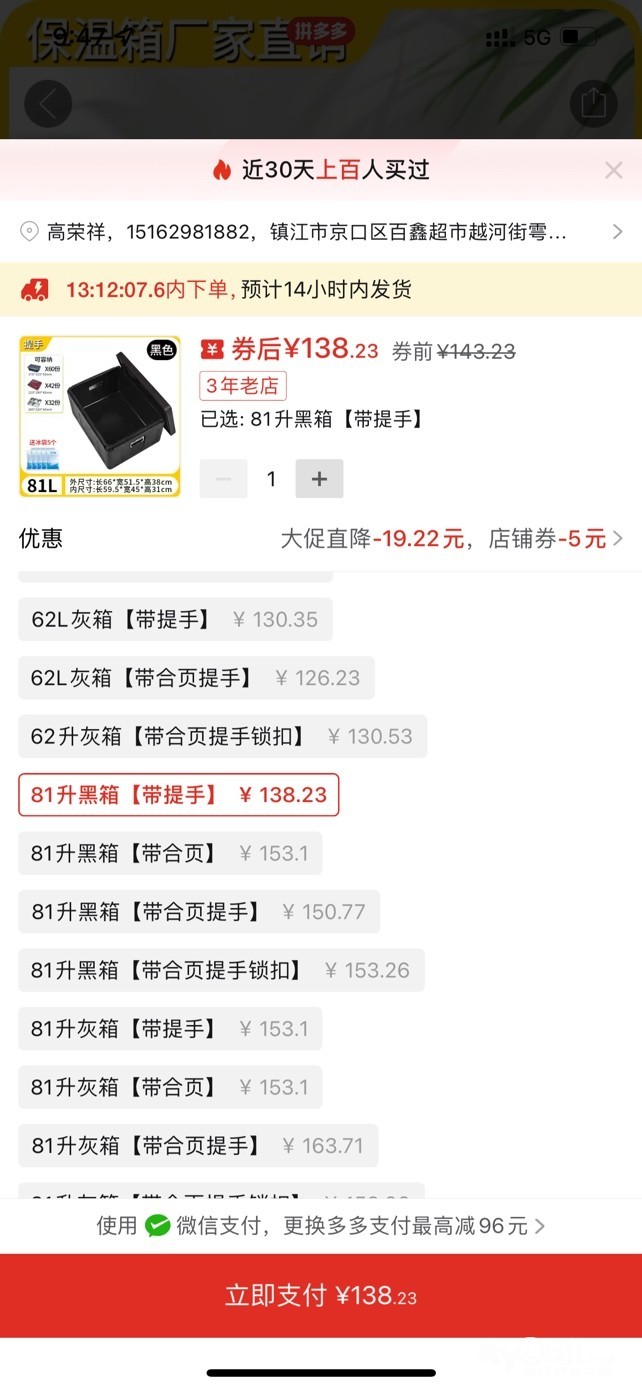Increase quantity with the plus button
Viewport: 642px width, 1389px height.
point(319,479)
